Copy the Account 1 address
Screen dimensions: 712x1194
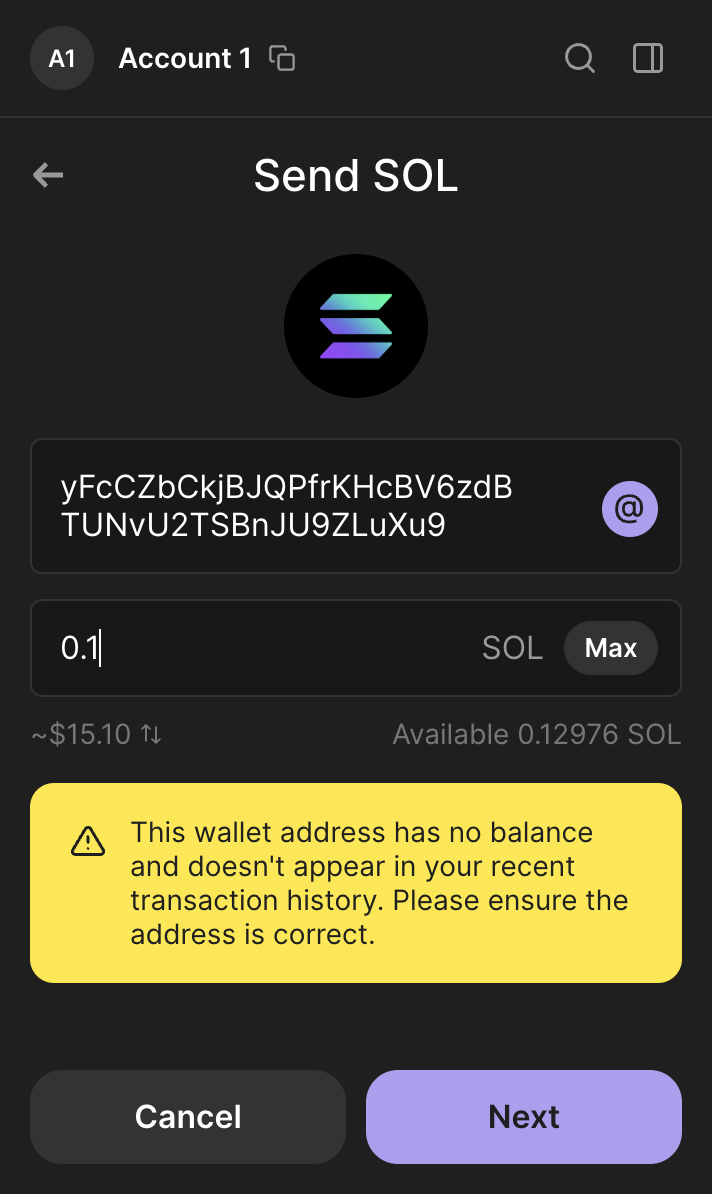(283, 58)
